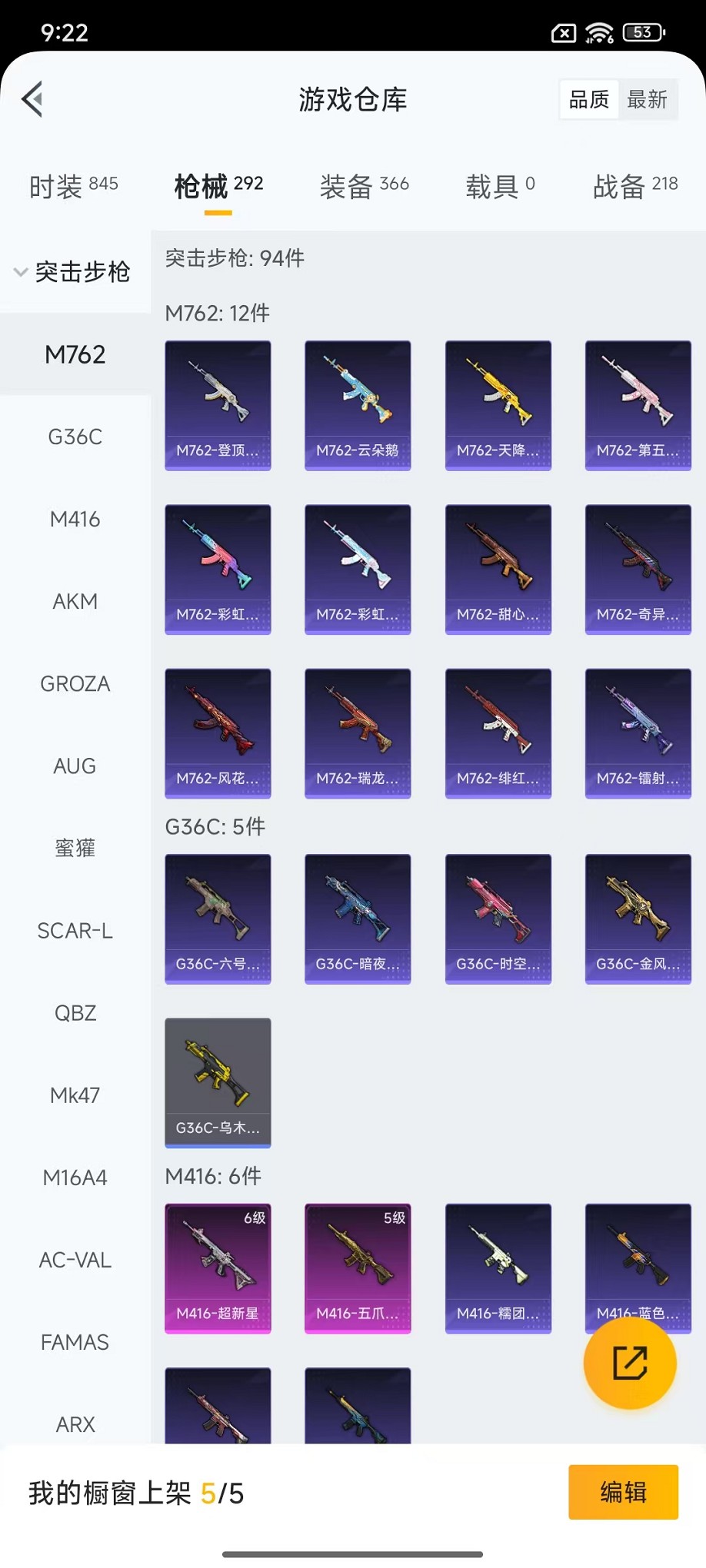Sort by 品质

[589, 99]
